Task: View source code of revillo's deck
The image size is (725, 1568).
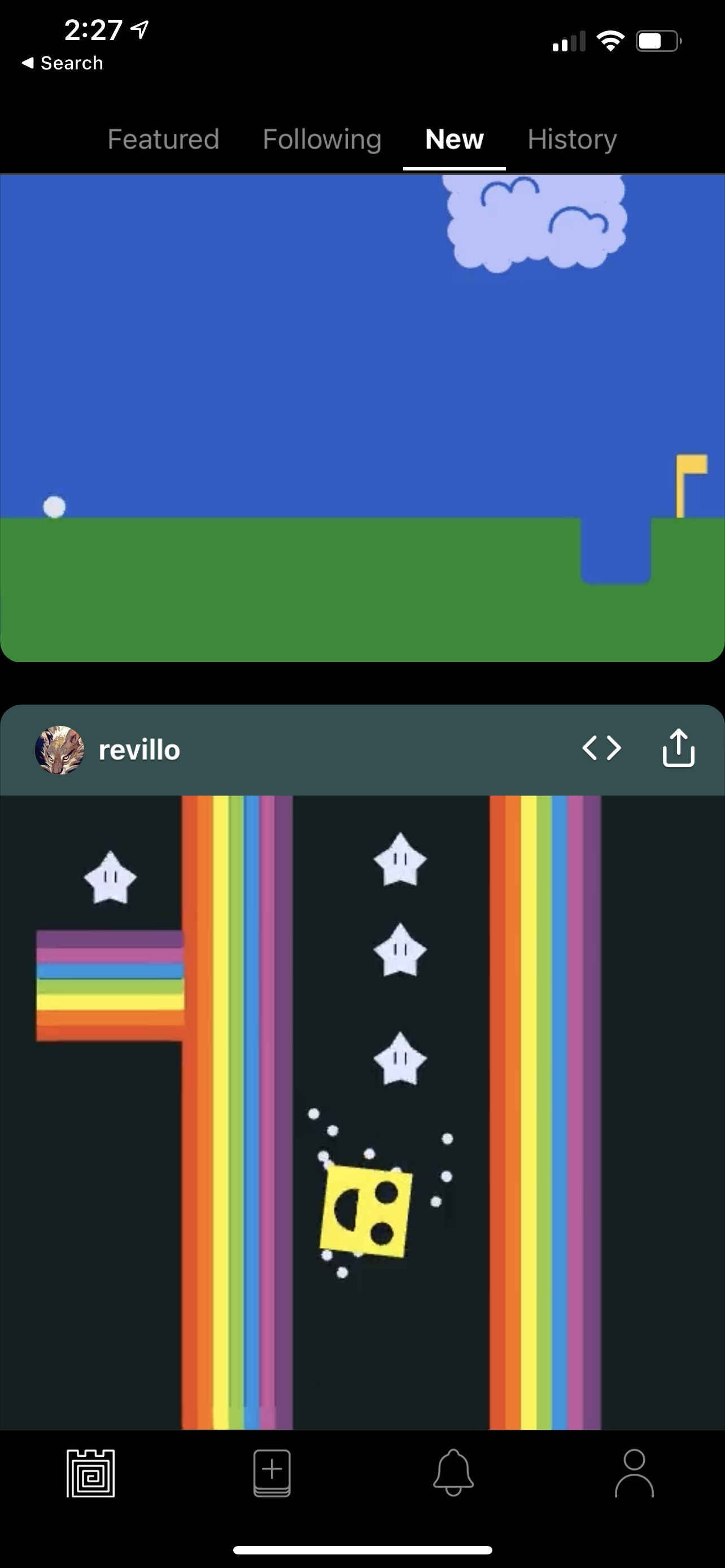Action: coord(601,748)
